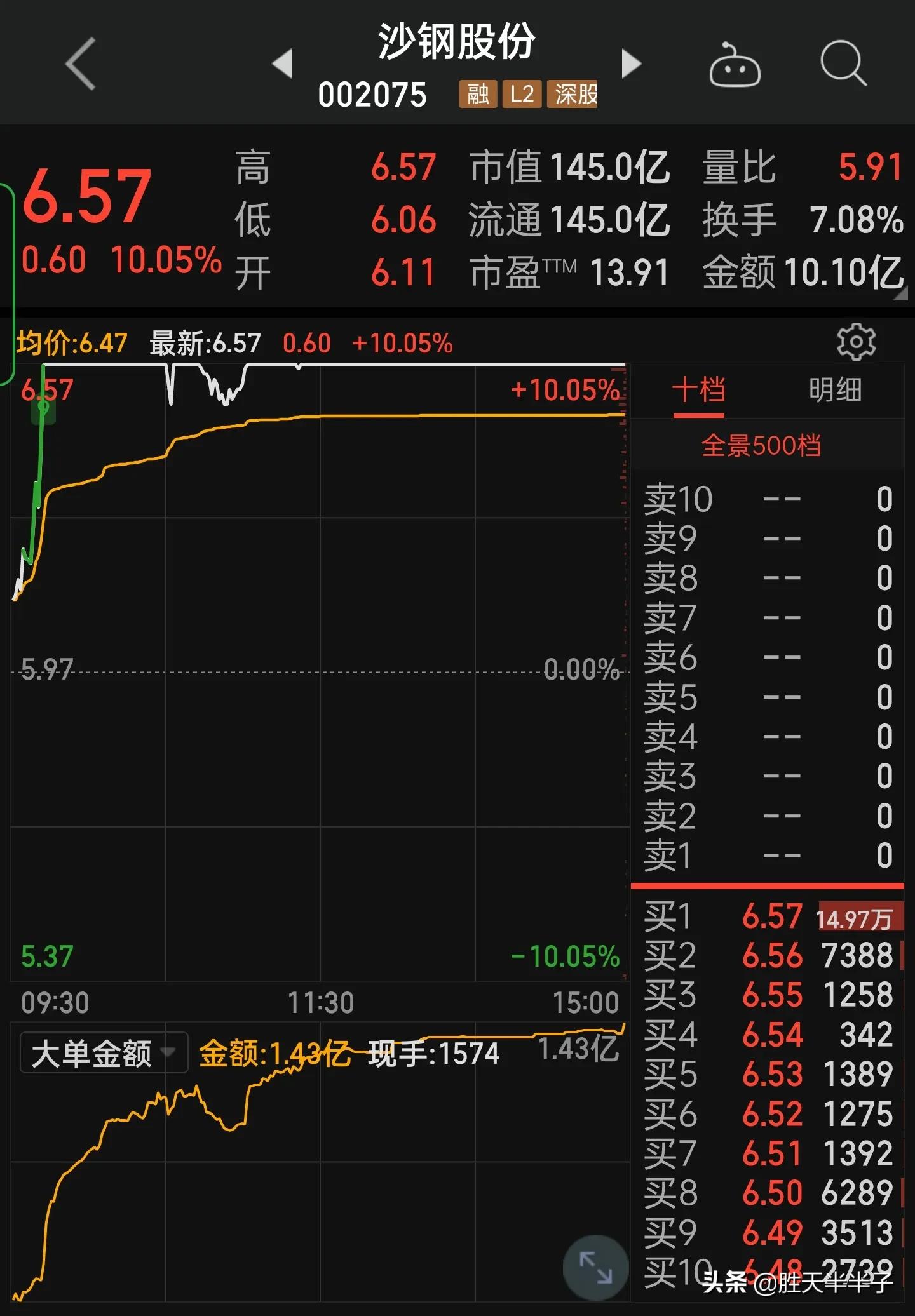Select the 买1 bid row at 6.57
This screenshot has width=915, height=1316.
point(762,916)
